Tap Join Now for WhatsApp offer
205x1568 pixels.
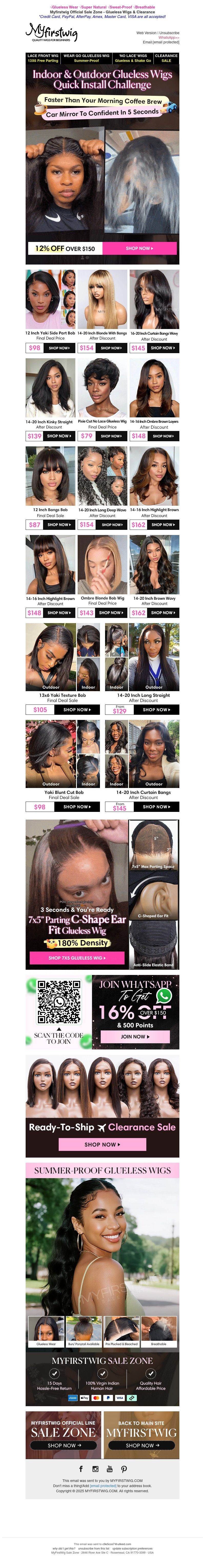click(135, 1036)
